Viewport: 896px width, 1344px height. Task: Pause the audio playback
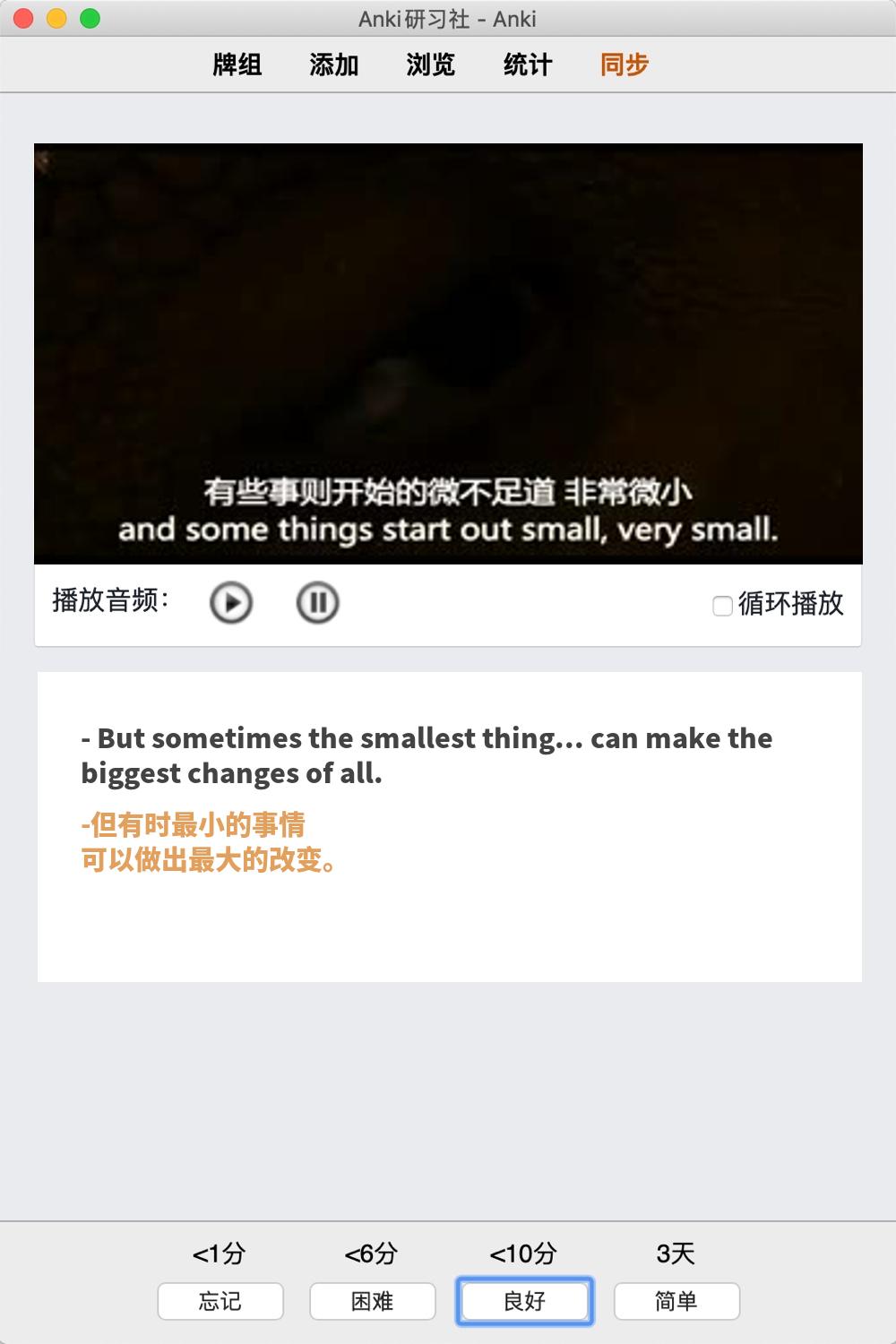point(317,602)
